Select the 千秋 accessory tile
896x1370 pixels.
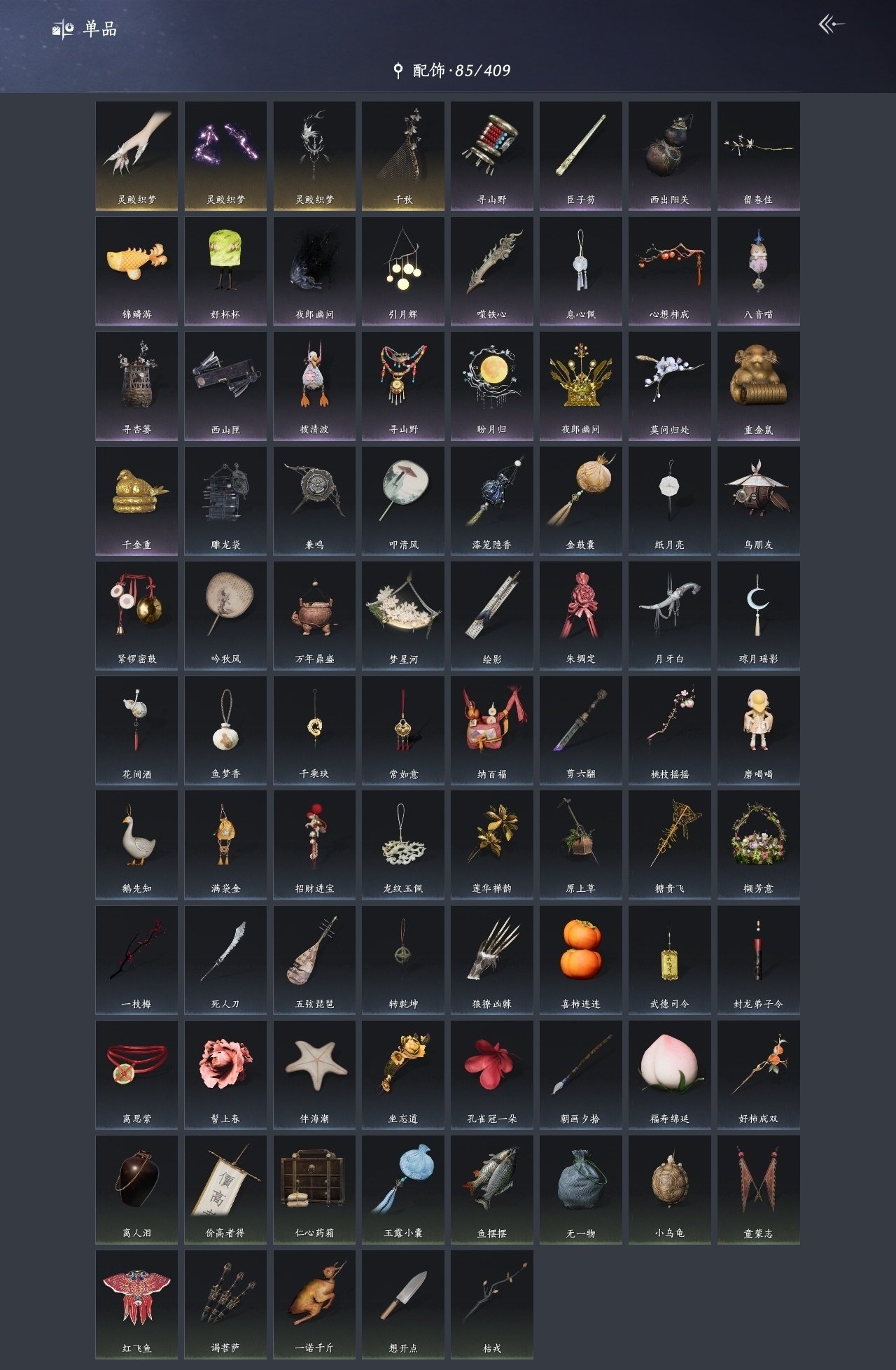point(402,155)
